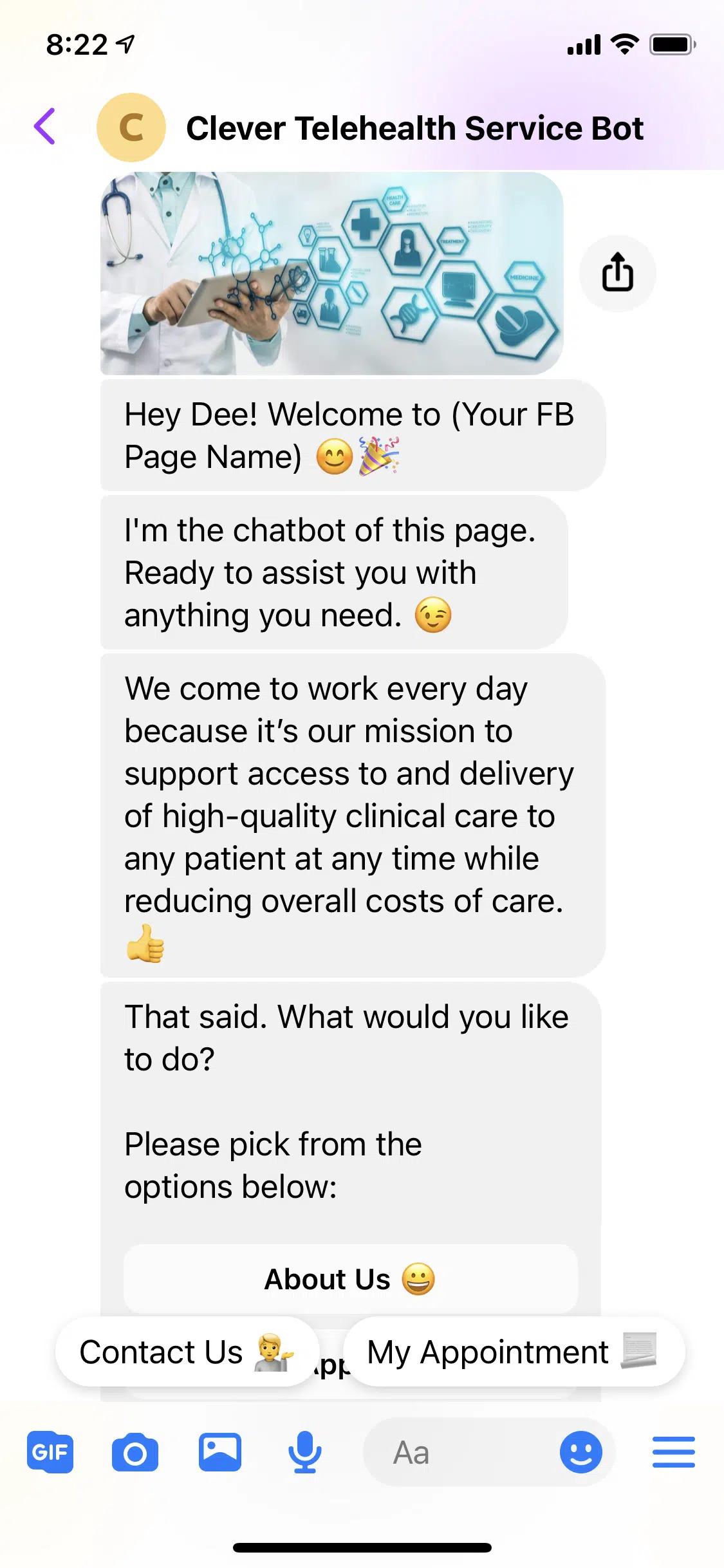Share the telehealth banner image
This screenshot has width=724, height=1568.
(617, 273)
